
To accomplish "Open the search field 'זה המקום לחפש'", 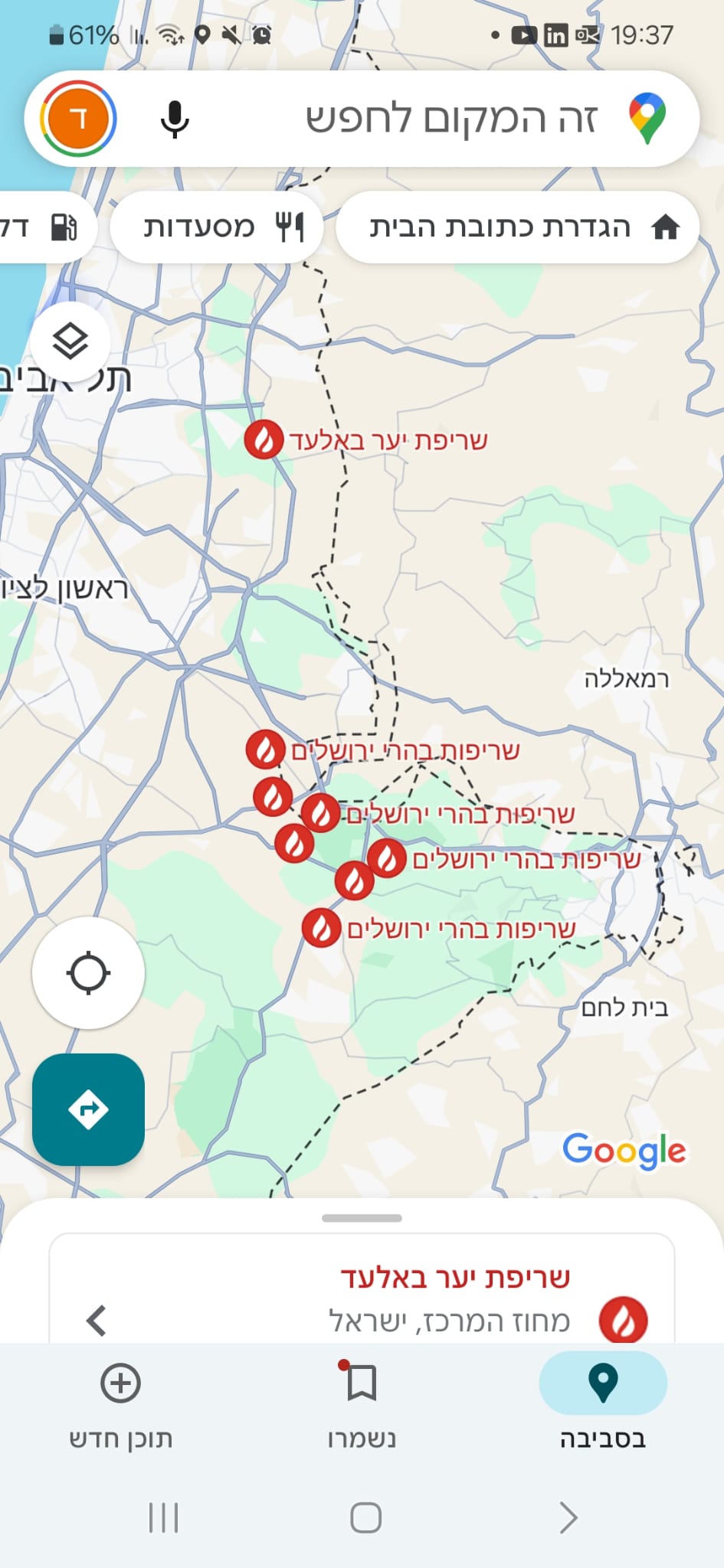I will coord(450,119).
